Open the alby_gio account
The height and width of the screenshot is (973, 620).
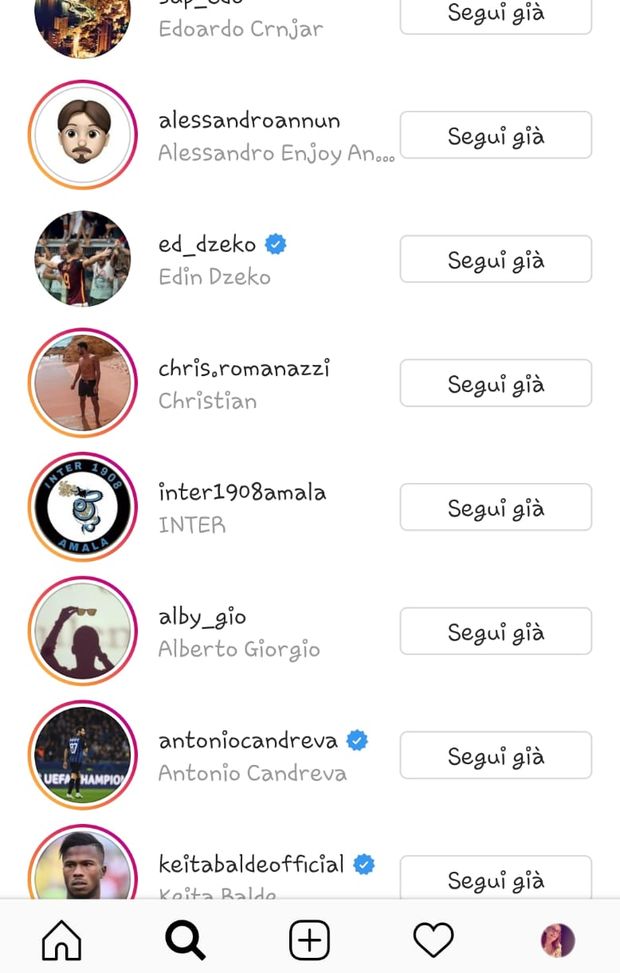coord(202,617)
